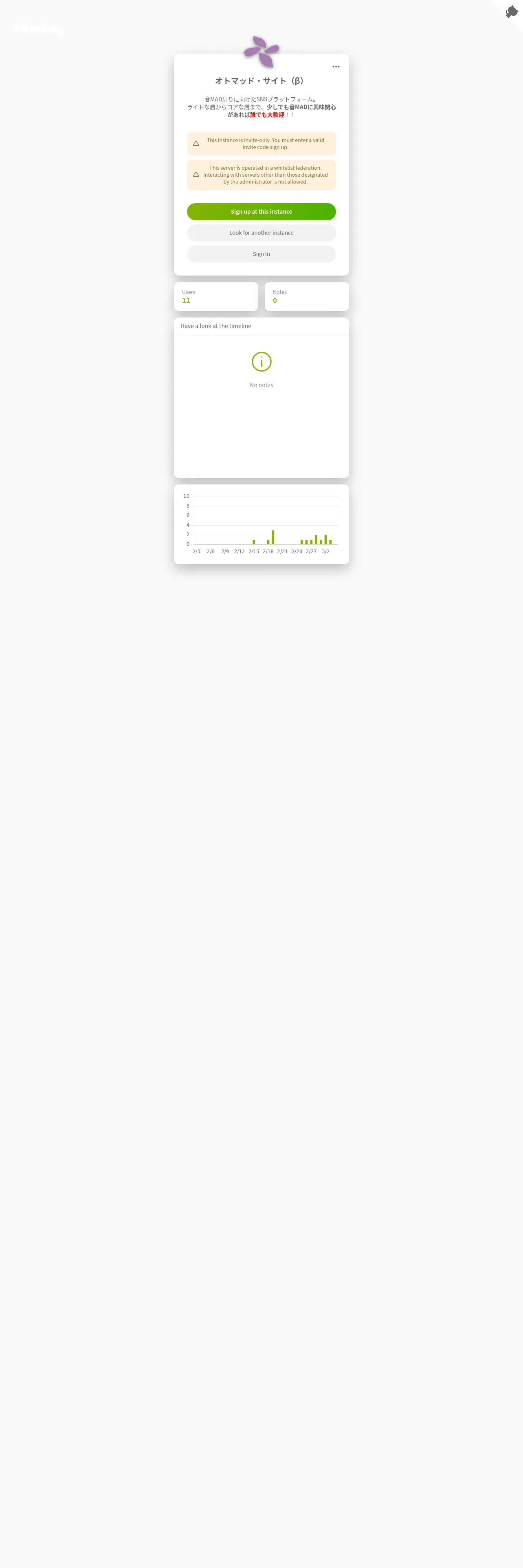Sign up at this instance

coord(261,212)
